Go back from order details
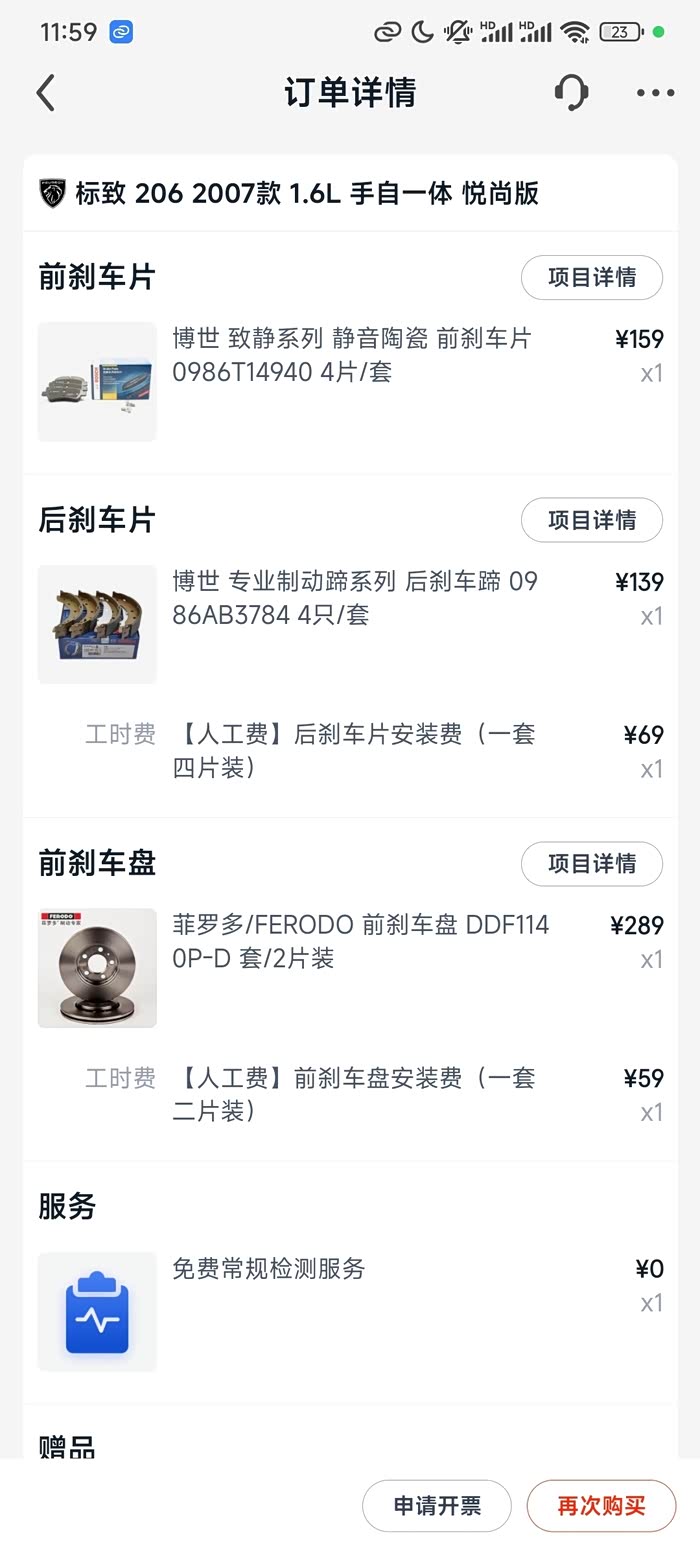 click(x=46, y=93)
